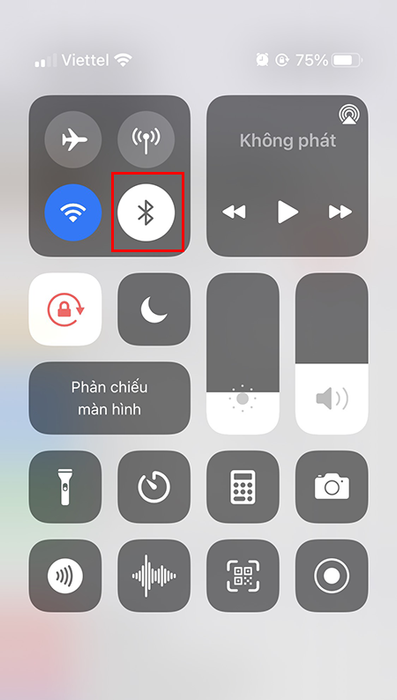Tap the volume slider
The height and width of the screenshot is (700, 397).
332,354
